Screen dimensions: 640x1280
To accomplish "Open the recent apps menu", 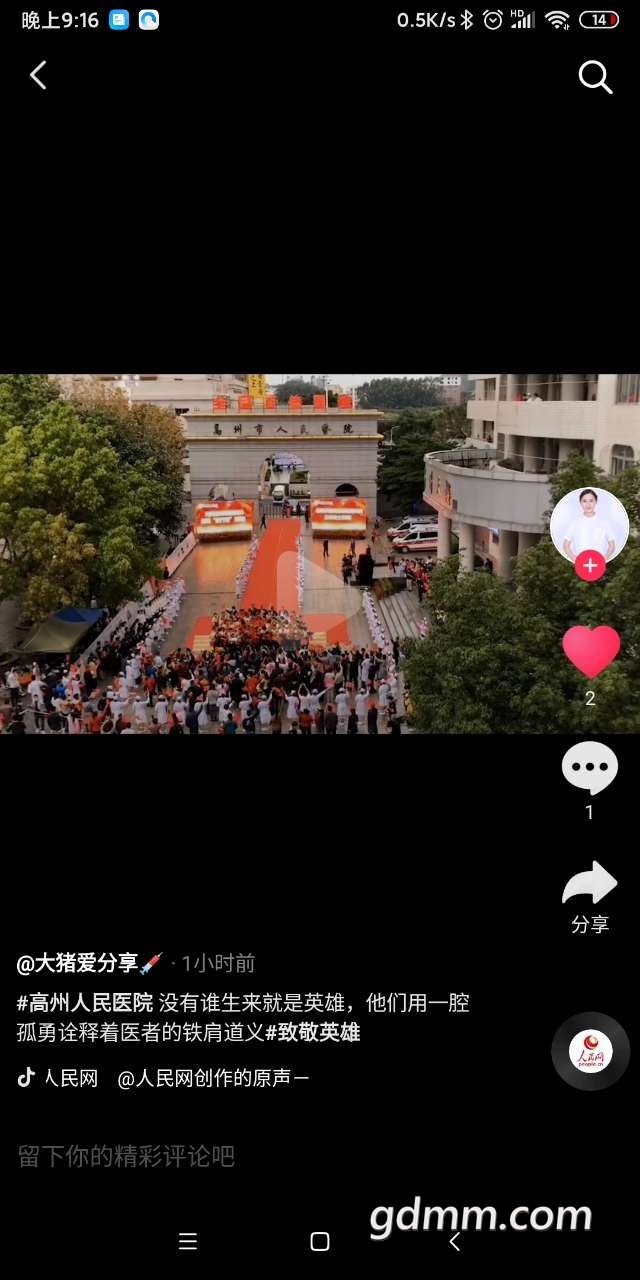I will click(188, 1241).
